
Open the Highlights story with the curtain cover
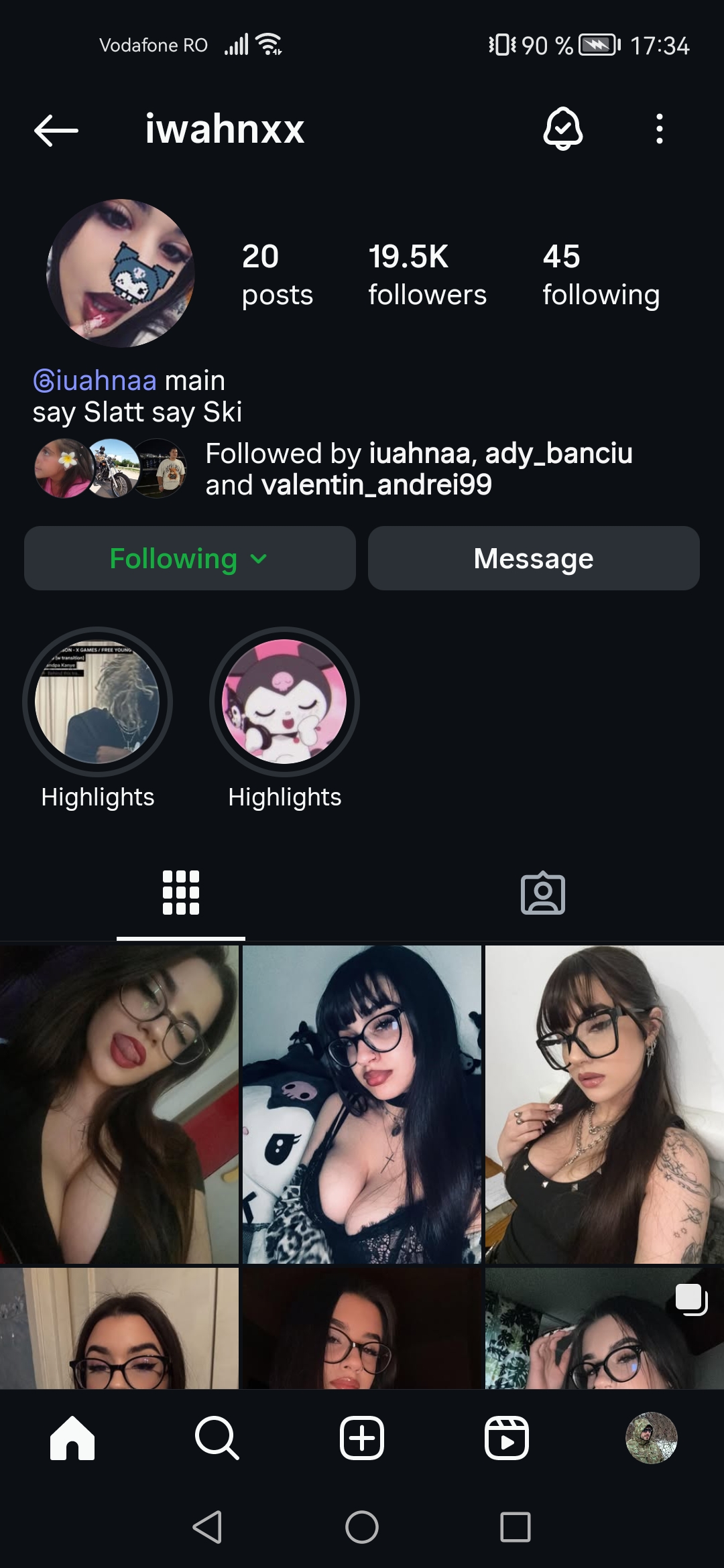tap(97, 702)
